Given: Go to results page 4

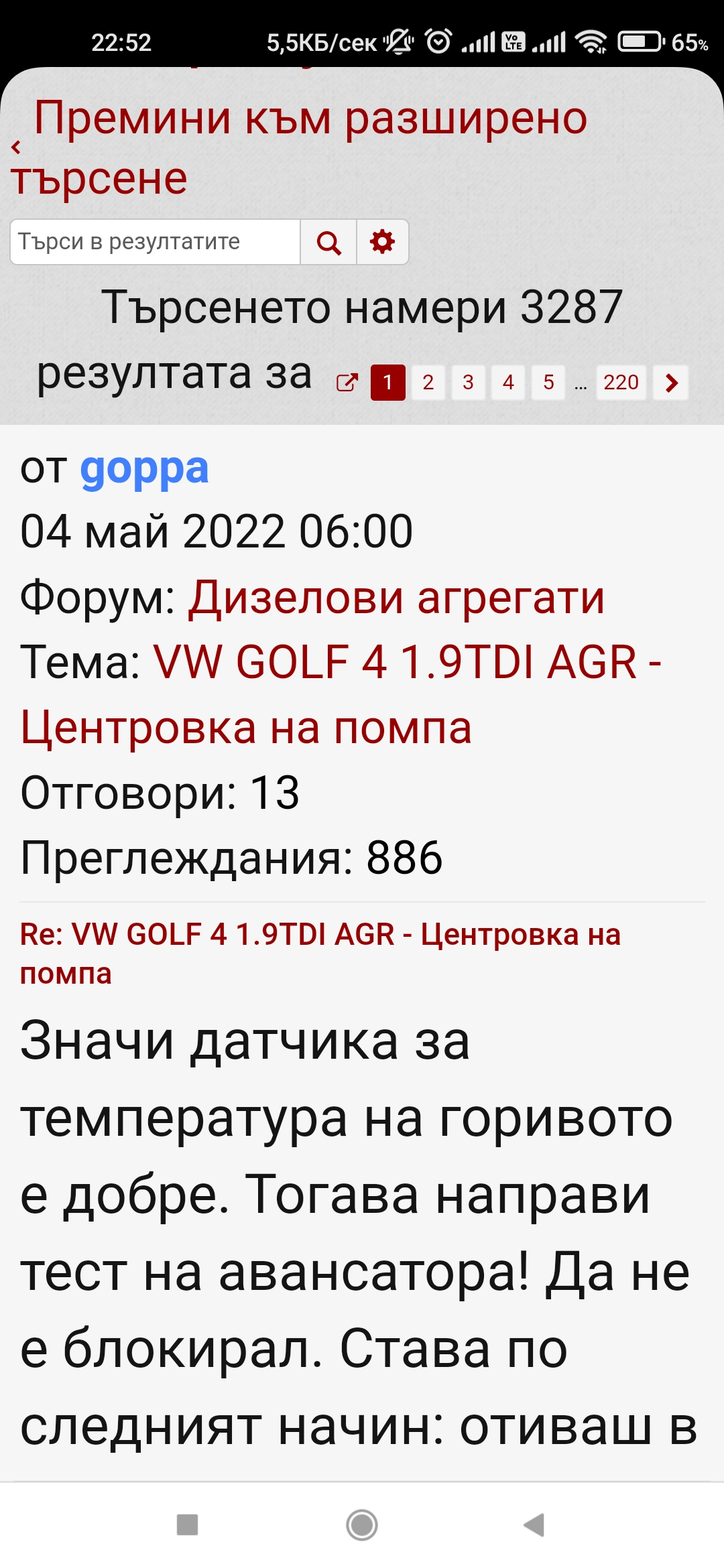Looking at the screenshot, I should click(x=508, y=383).
